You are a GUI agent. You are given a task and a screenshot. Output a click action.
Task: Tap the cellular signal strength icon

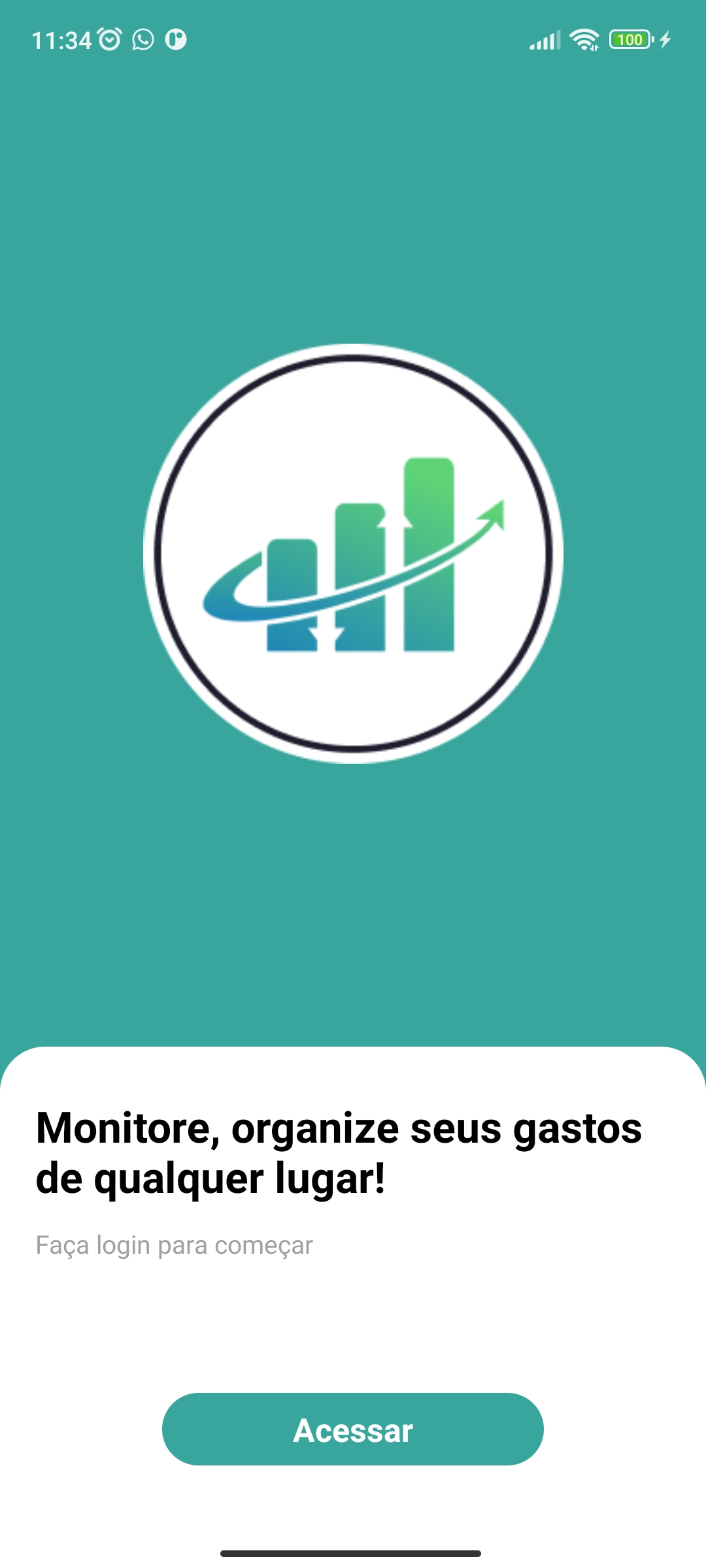click(545, 39)
